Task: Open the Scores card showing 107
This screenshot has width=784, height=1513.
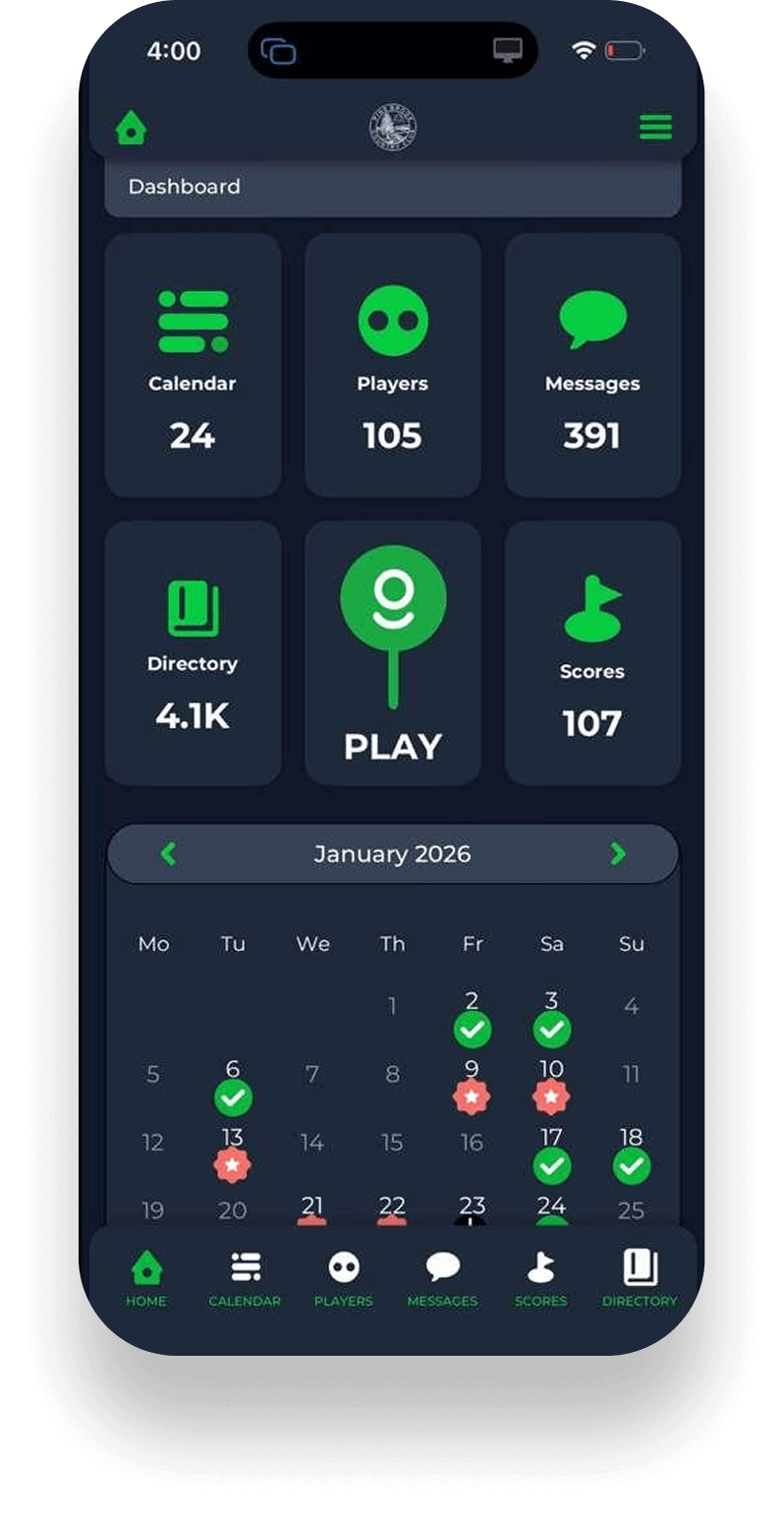Action: point(592,652)
